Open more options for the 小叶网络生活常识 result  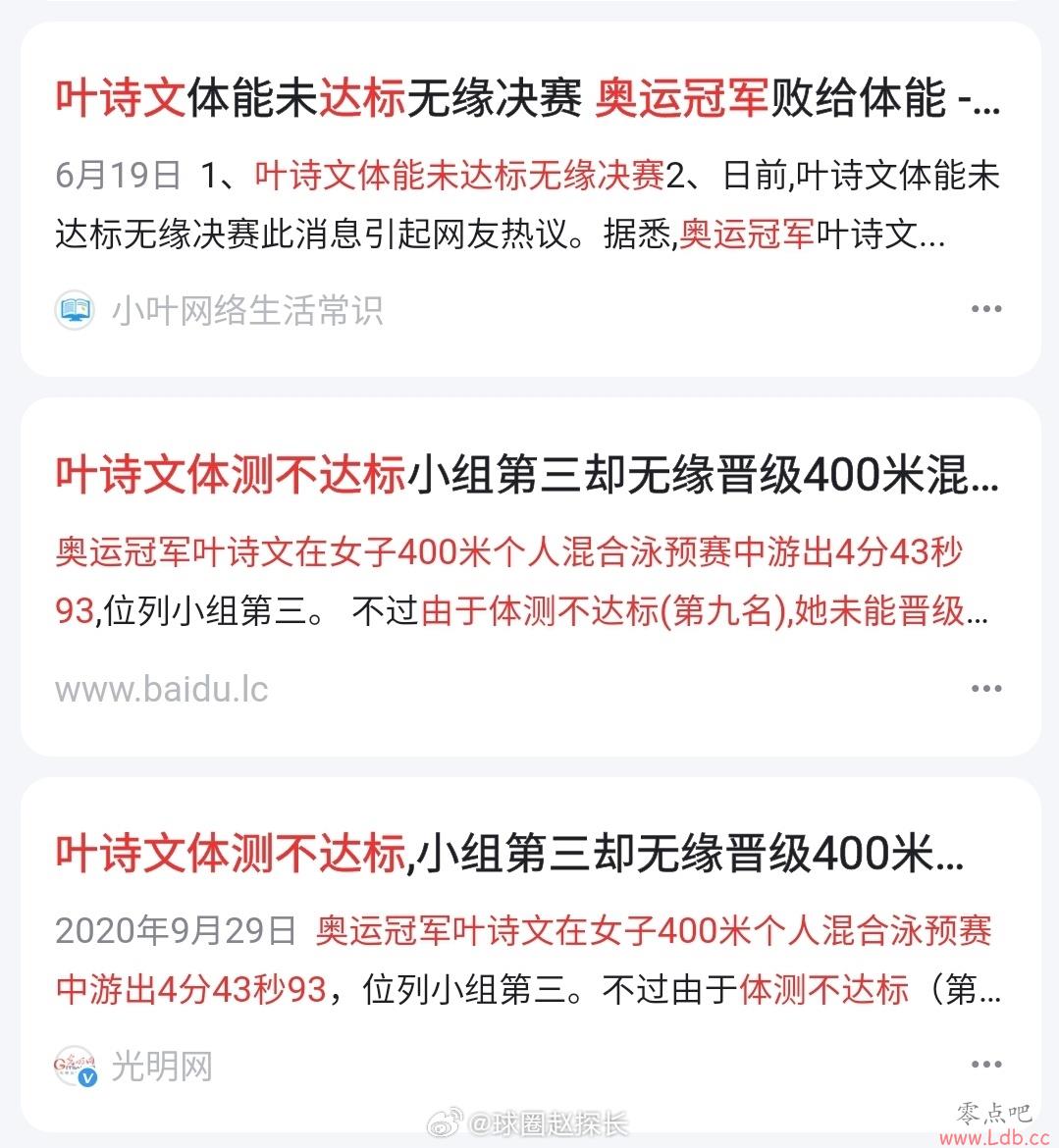(985, 309)
